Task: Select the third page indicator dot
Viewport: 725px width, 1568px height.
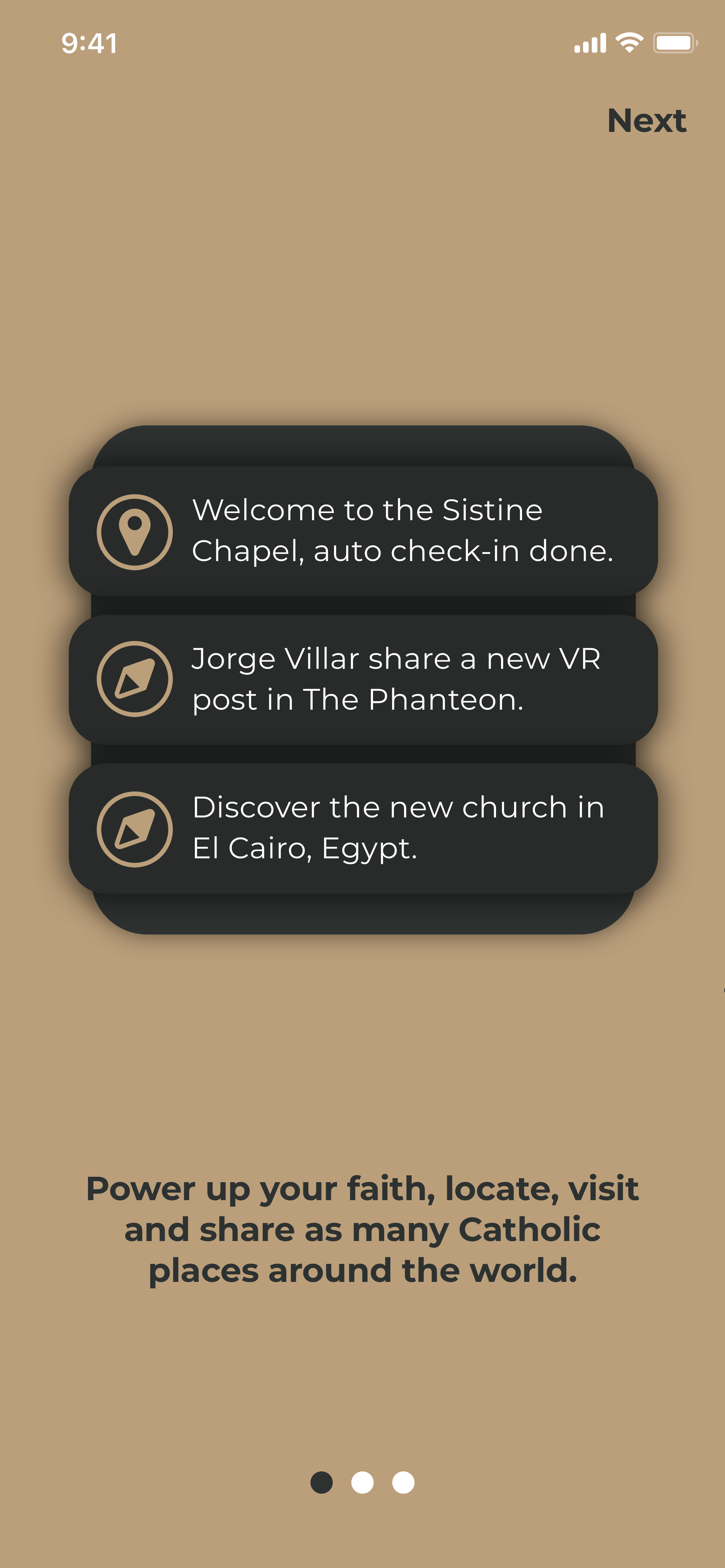Action: click(x=403, y=1482)
